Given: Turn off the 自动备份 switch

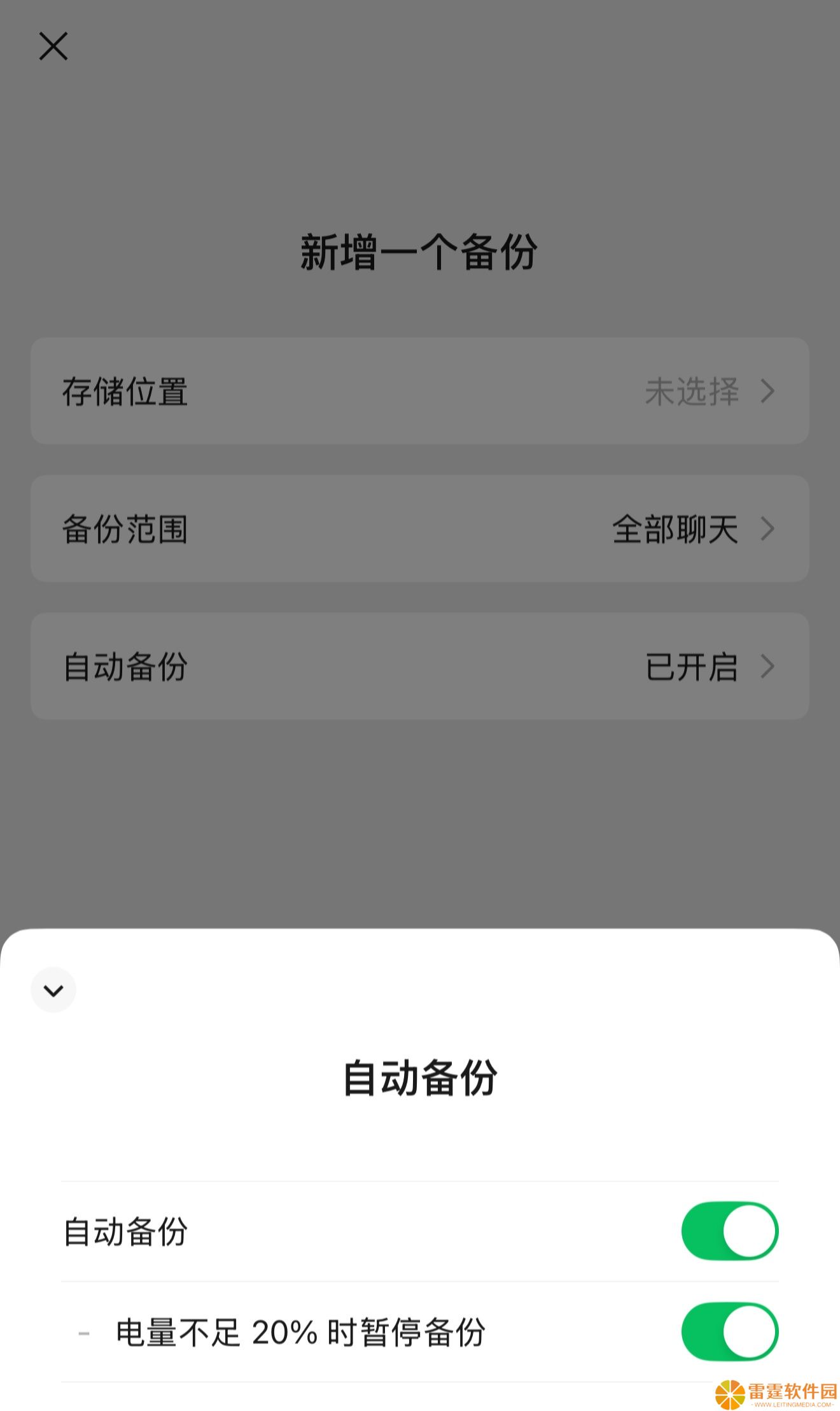Looking at the screenshot, I should click(730, 1231).
